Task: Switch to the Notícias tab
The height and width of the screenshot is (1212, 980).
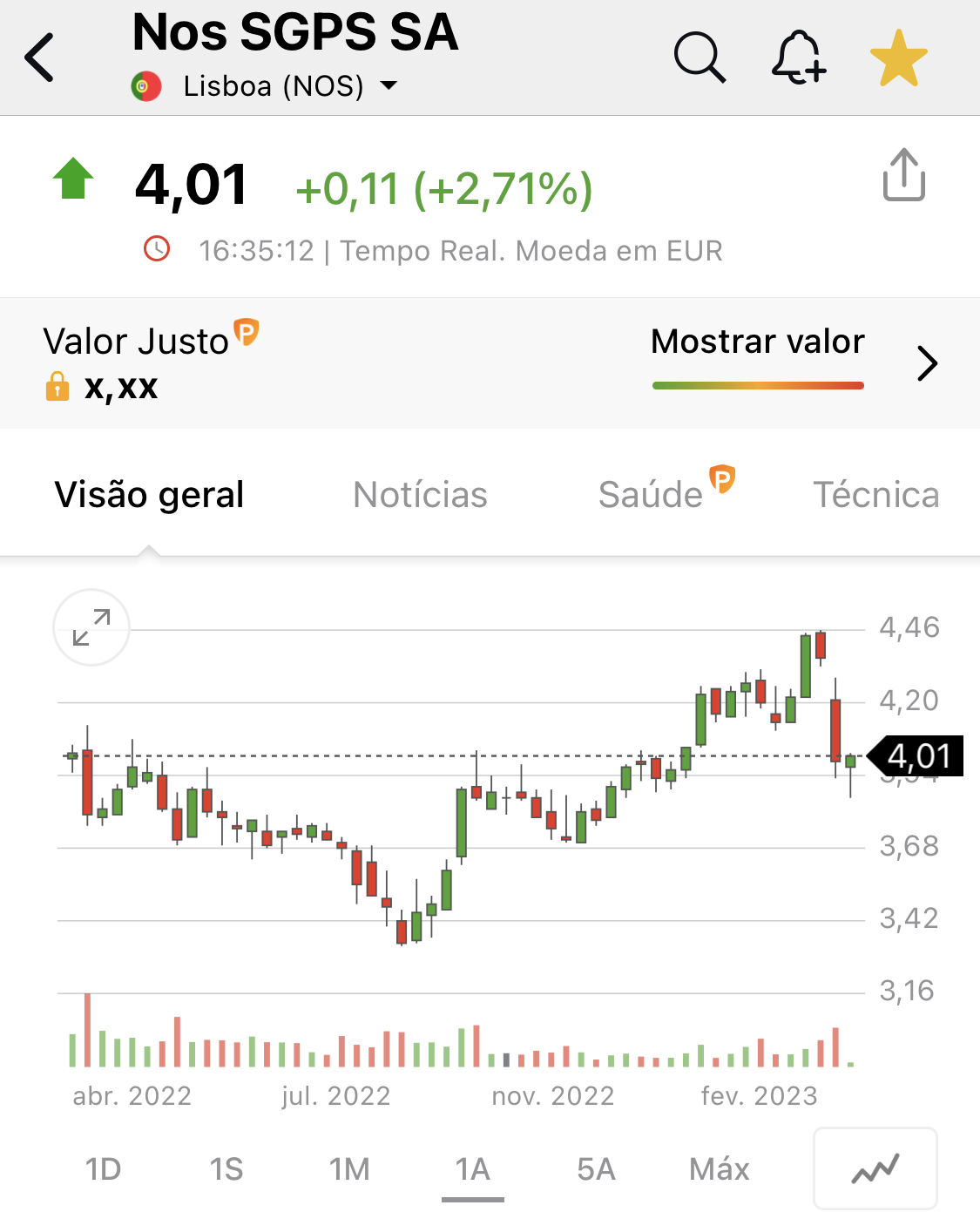Action: click(x=420, y=495)
